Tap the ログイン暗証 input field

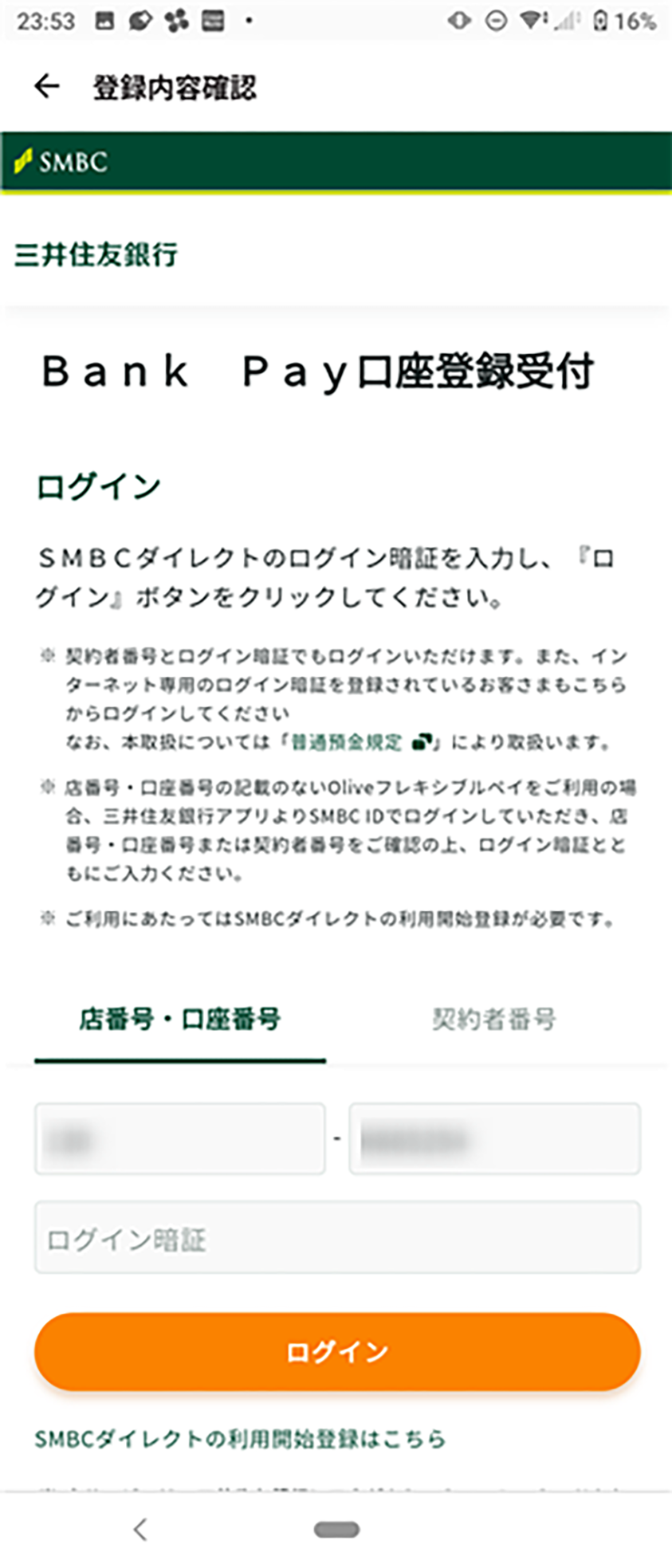(x=336, y=1238)
